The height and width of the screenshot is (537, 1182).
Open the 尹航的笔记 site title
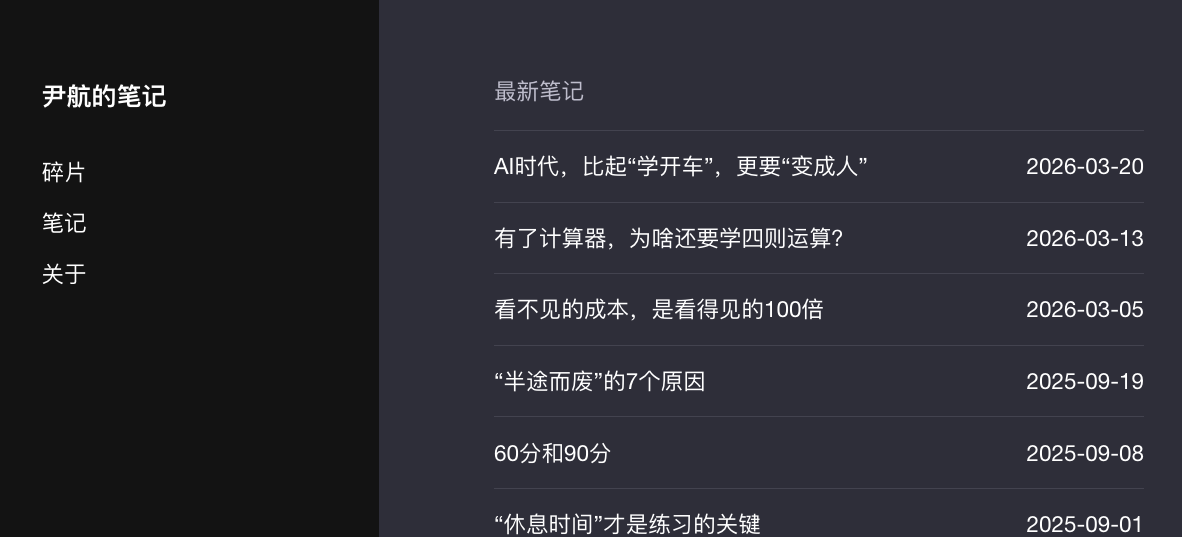pos(104,97)
